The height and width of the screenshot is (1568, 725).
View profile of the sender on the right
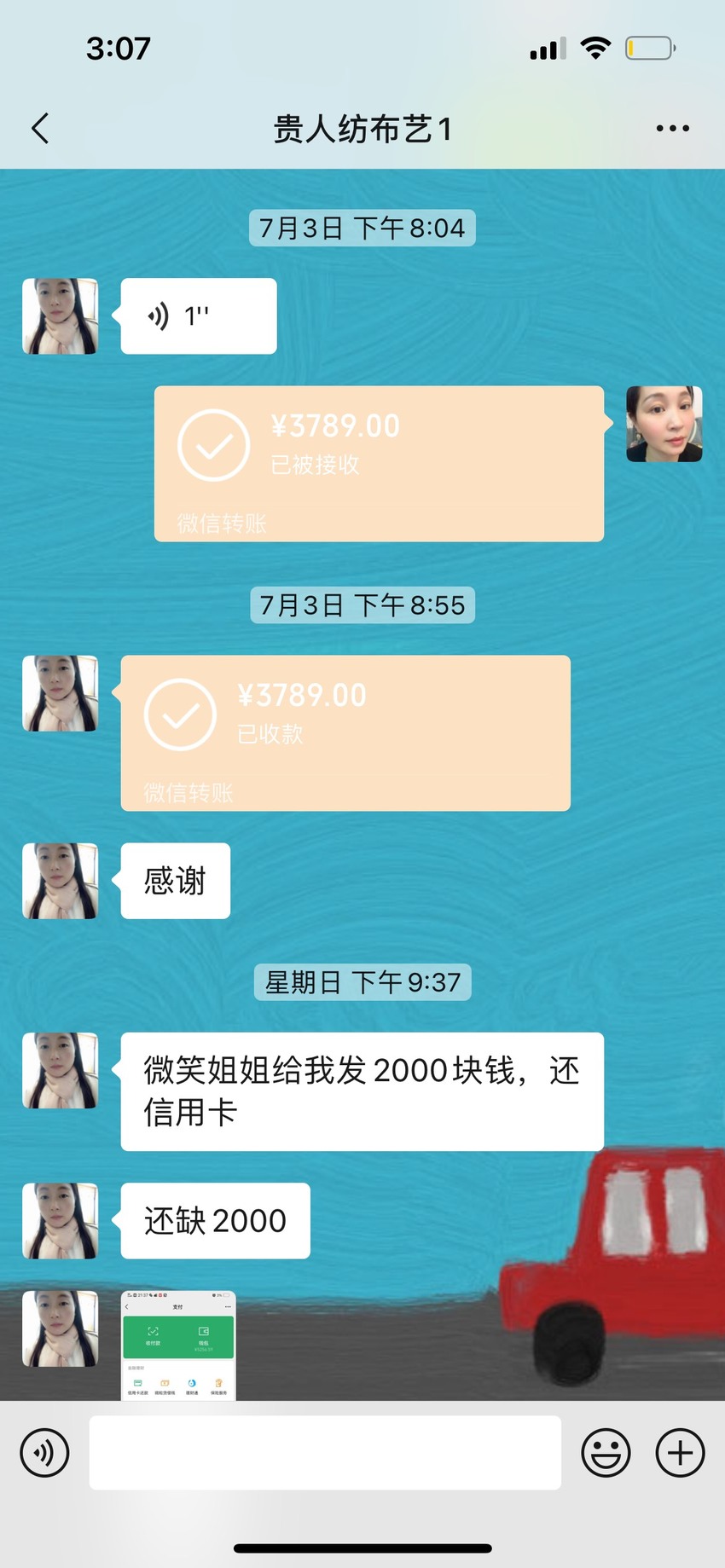pos(664,425)
